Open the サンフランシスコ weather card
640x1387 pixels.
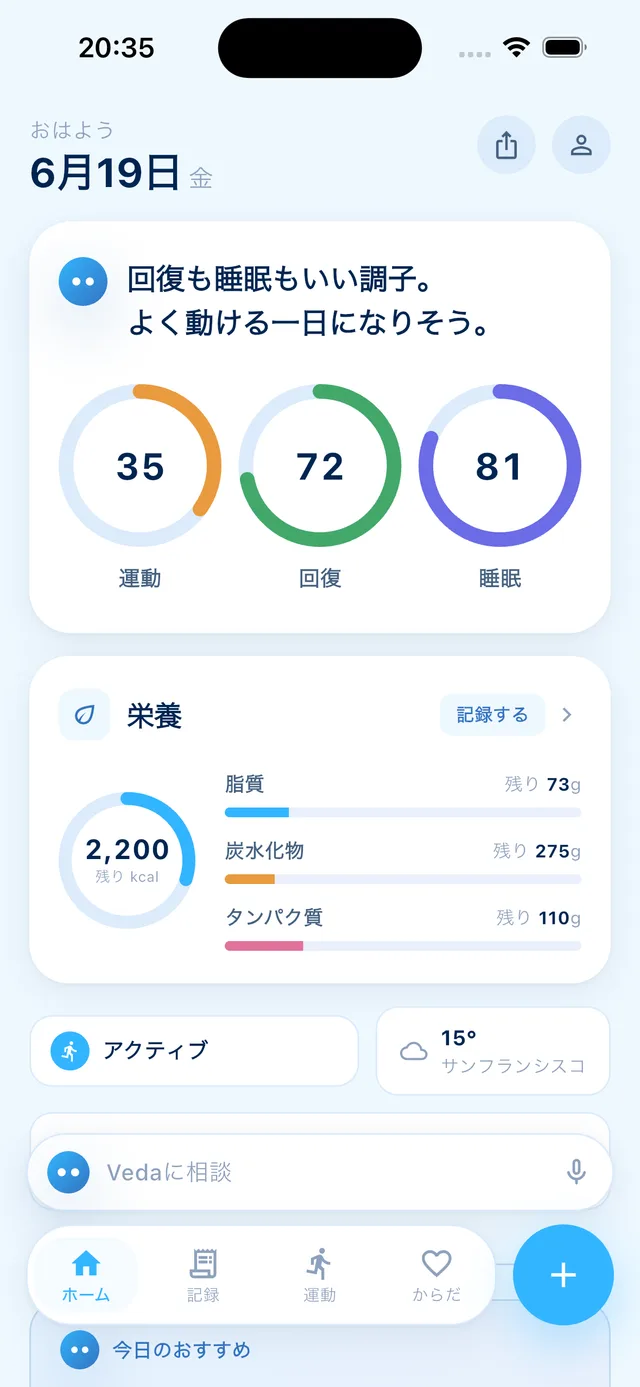point(493,1051)
